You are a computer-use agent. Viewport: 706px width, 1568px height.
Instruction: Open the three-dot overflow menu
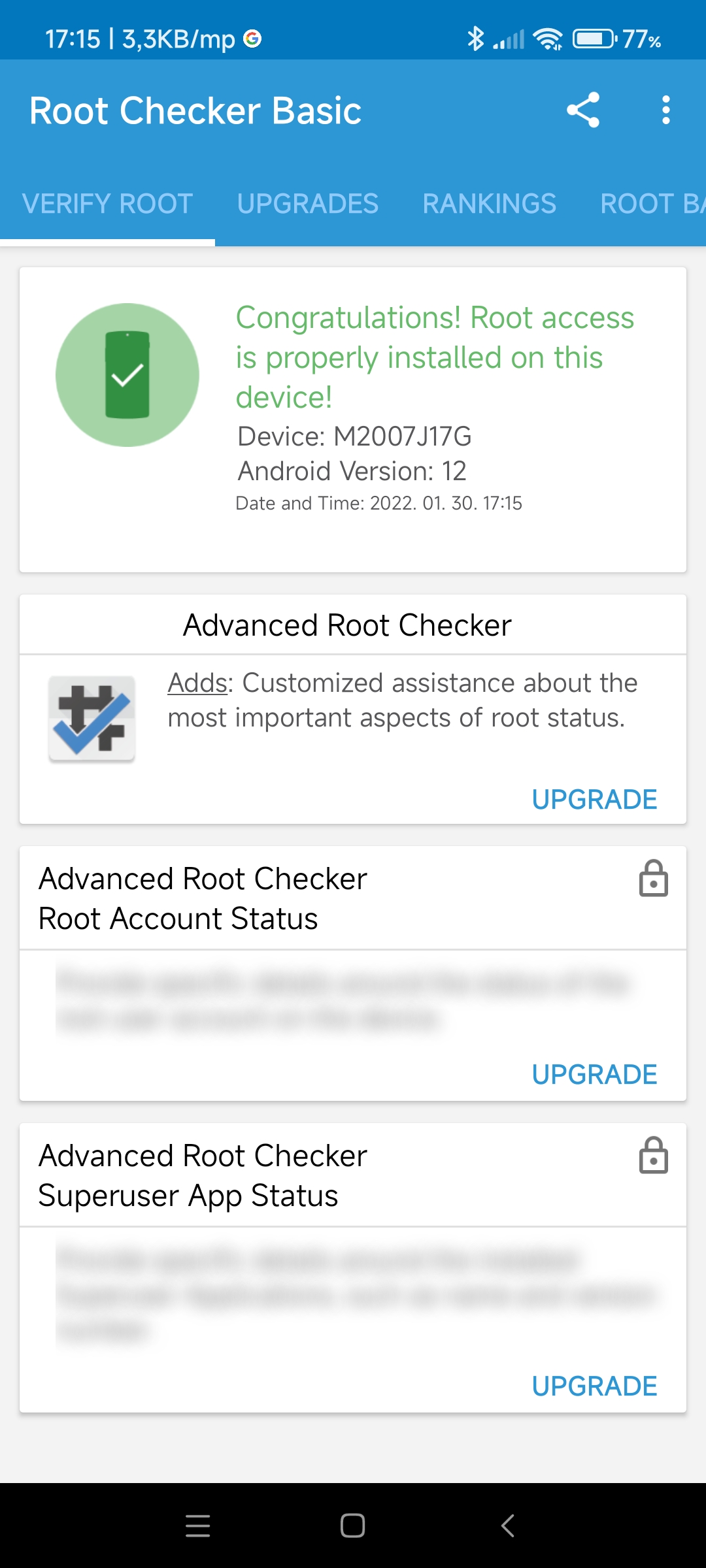click(665, 110)
